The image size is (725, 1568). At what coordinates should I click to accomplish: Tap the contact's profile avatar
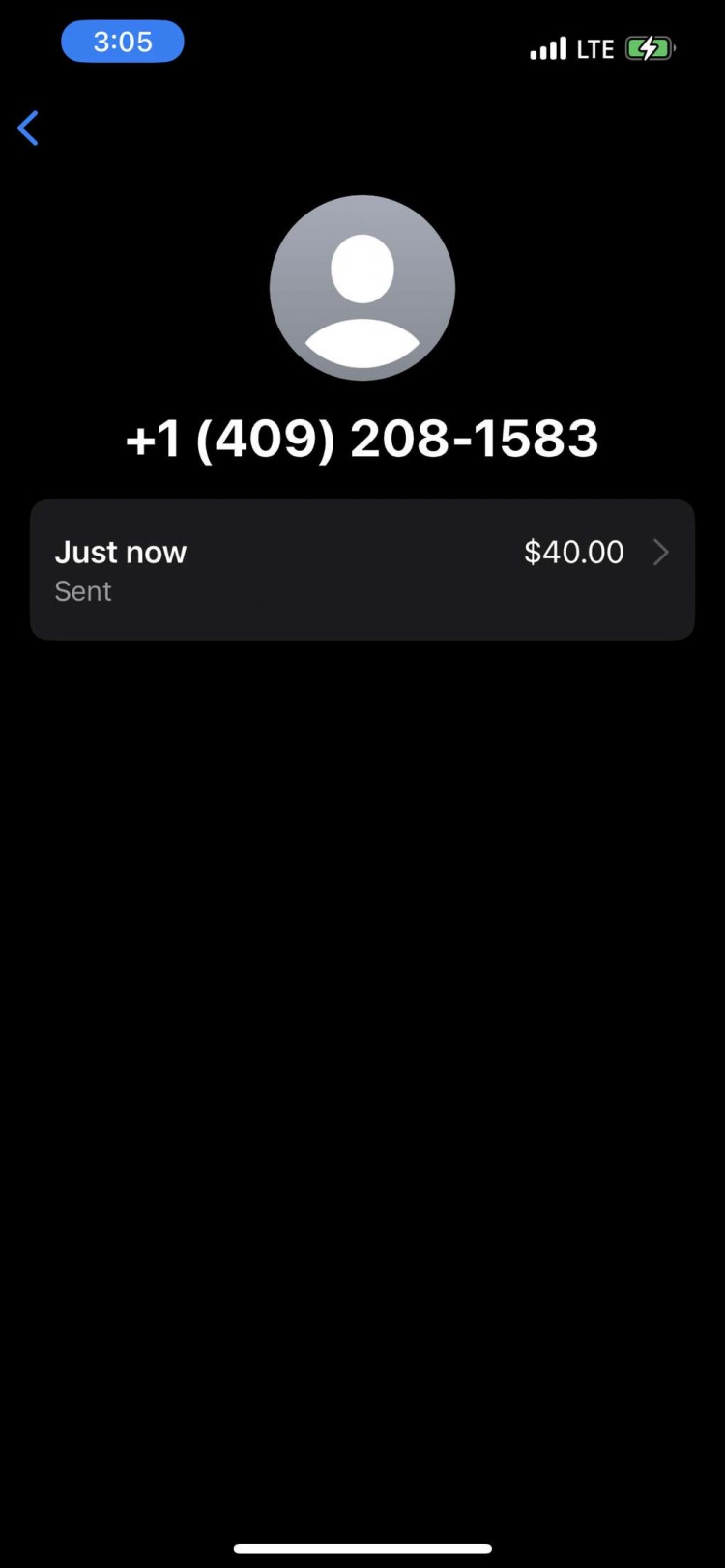[362, 288]
